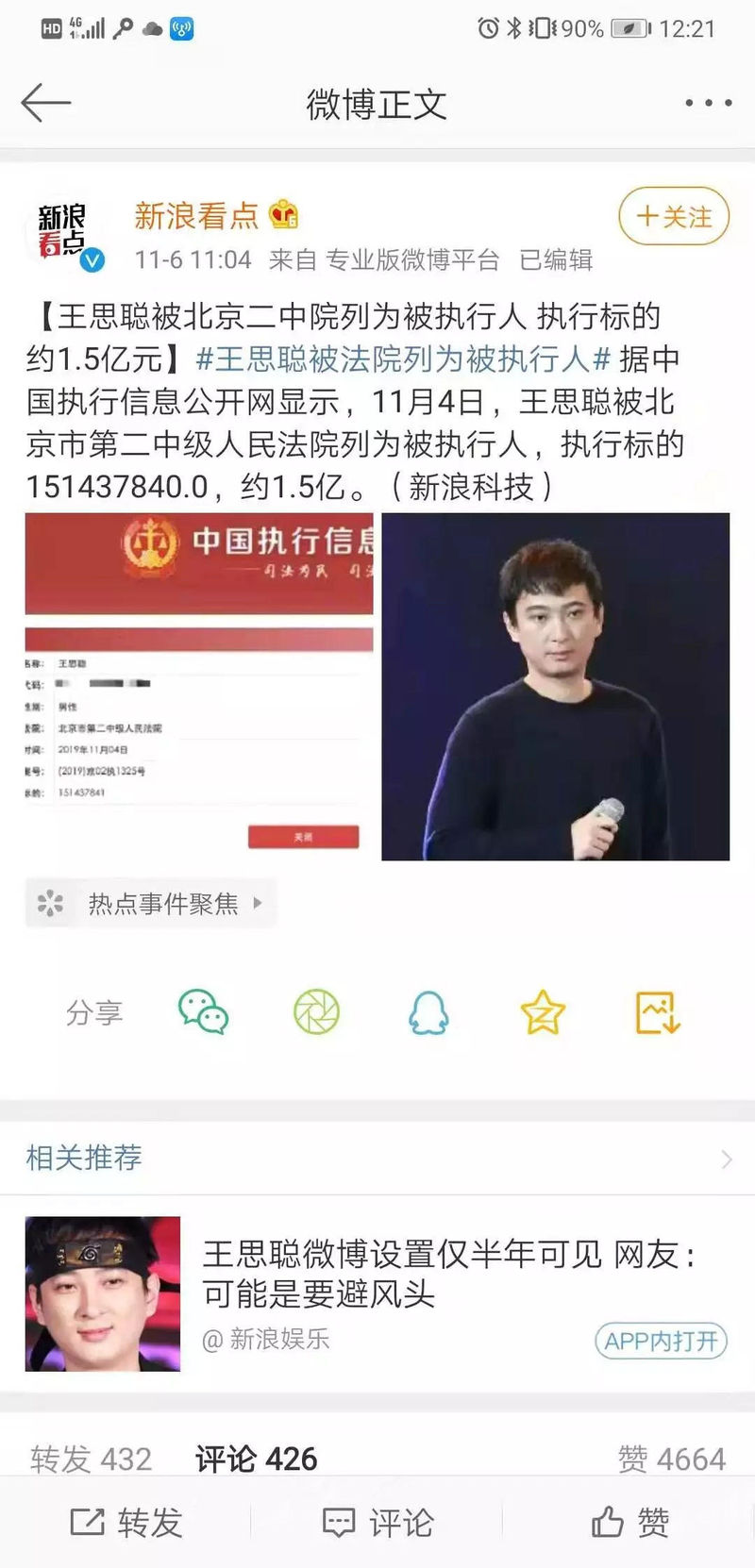View the court information screenshot image

pyautogui.click(x=199, y=686)
